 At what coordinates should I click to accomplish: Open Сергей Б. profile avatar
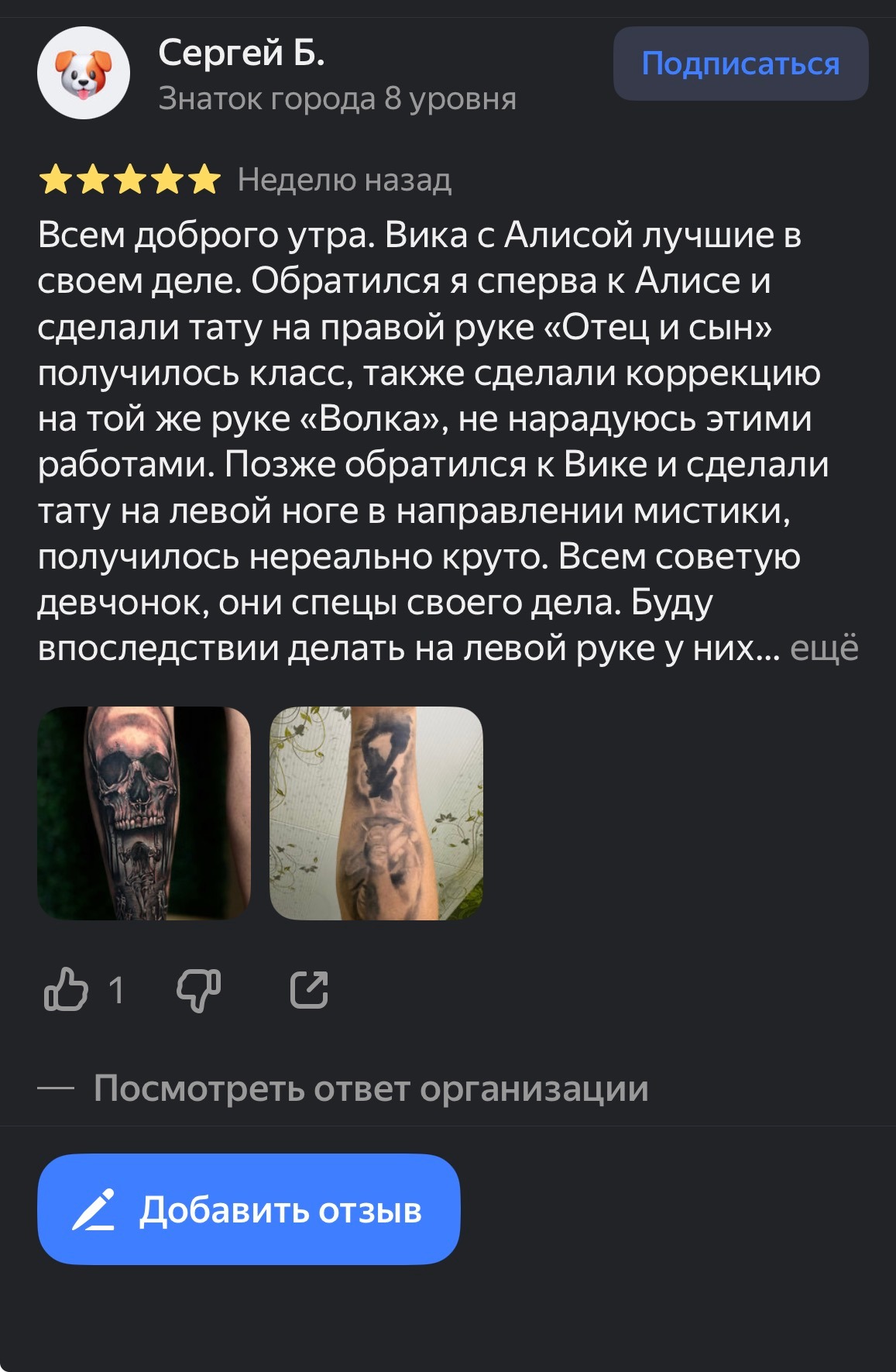[x=83, y=73]
